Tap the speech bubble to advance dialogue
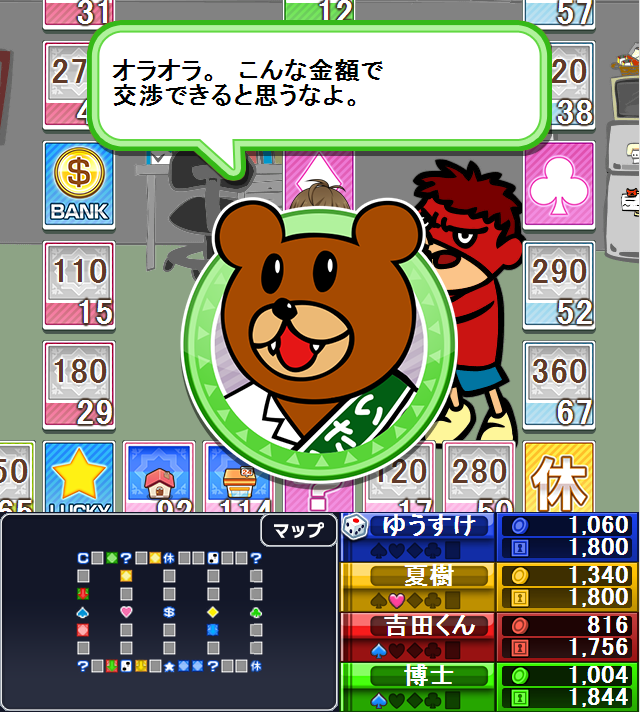This screenshot has width=640, height=712. pyautogui.click(x=318, y=86)
